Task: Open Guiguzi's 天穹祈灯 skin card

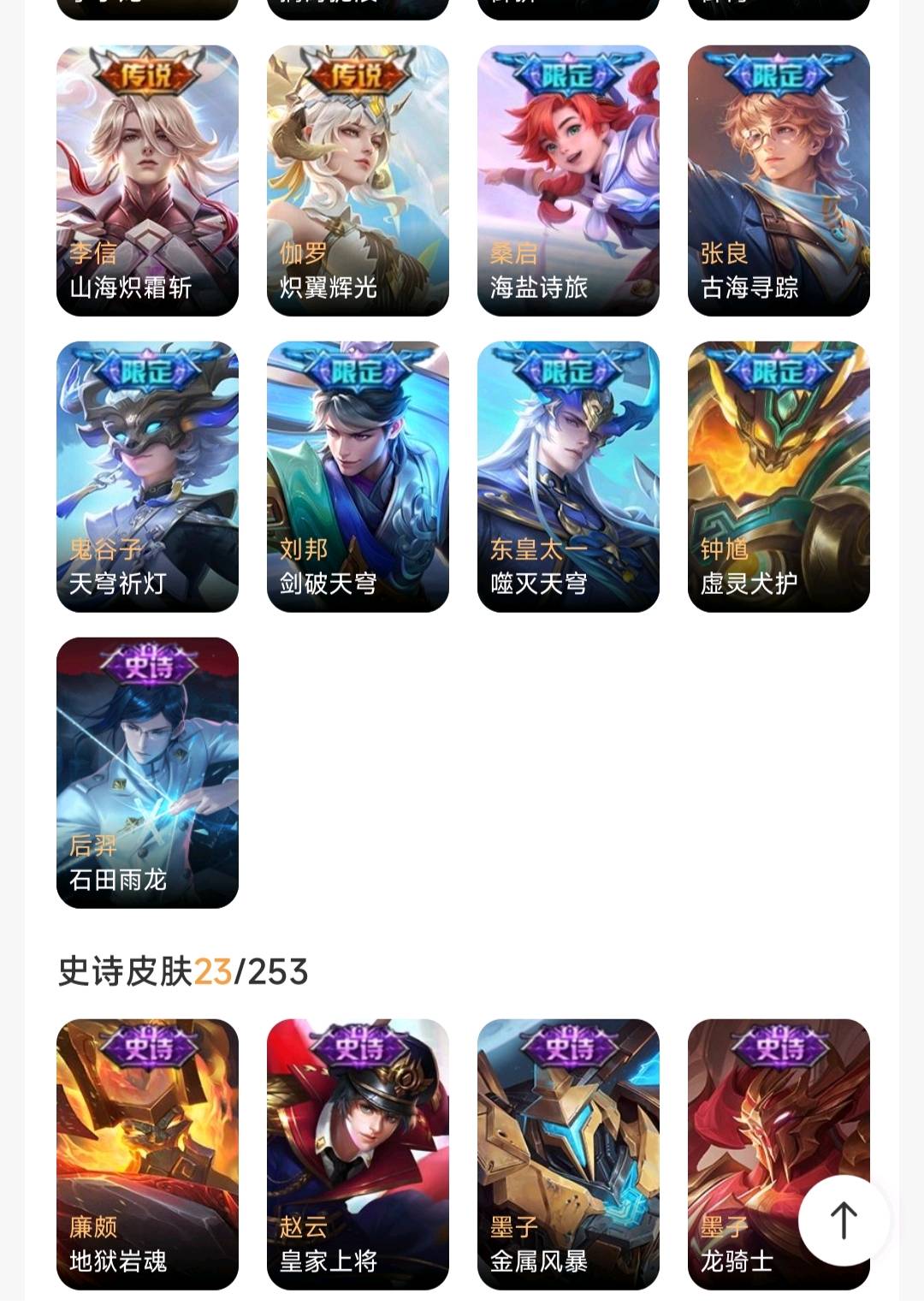Action: click(147, 477)
